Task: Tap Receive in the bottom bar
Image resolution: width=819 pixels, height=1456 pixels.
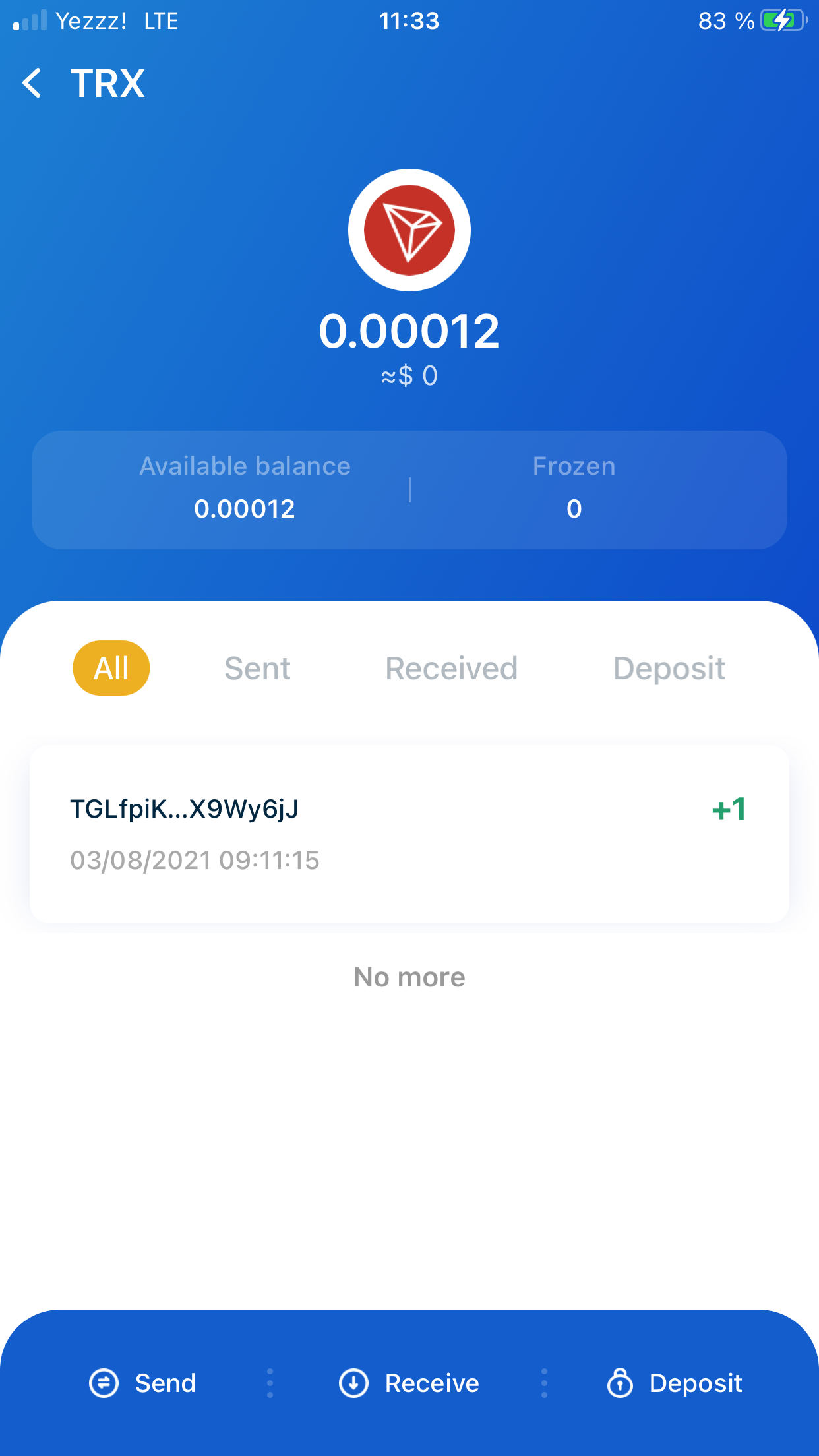Action: [x=409, y=1383]
